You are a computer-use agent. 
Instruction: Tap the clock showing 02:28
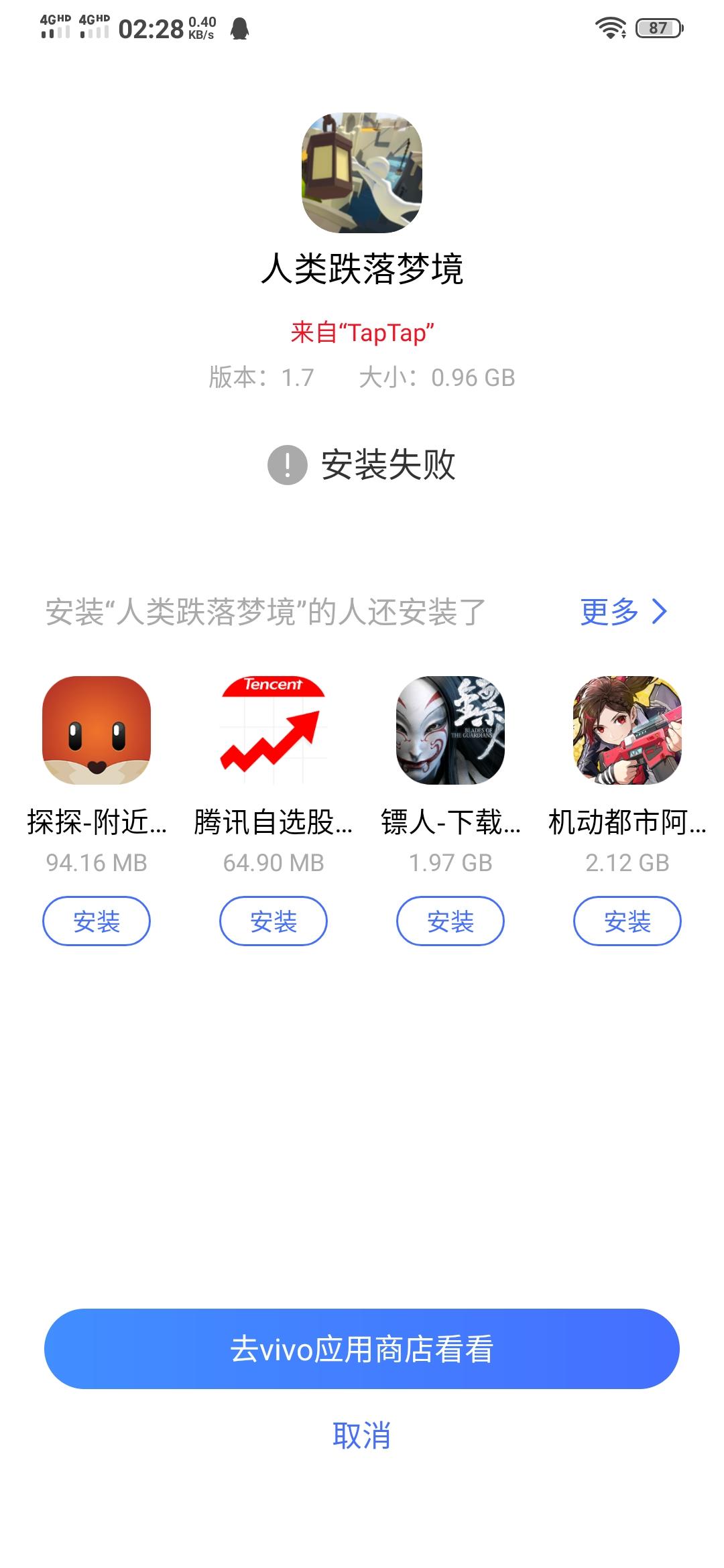(149, 28)
